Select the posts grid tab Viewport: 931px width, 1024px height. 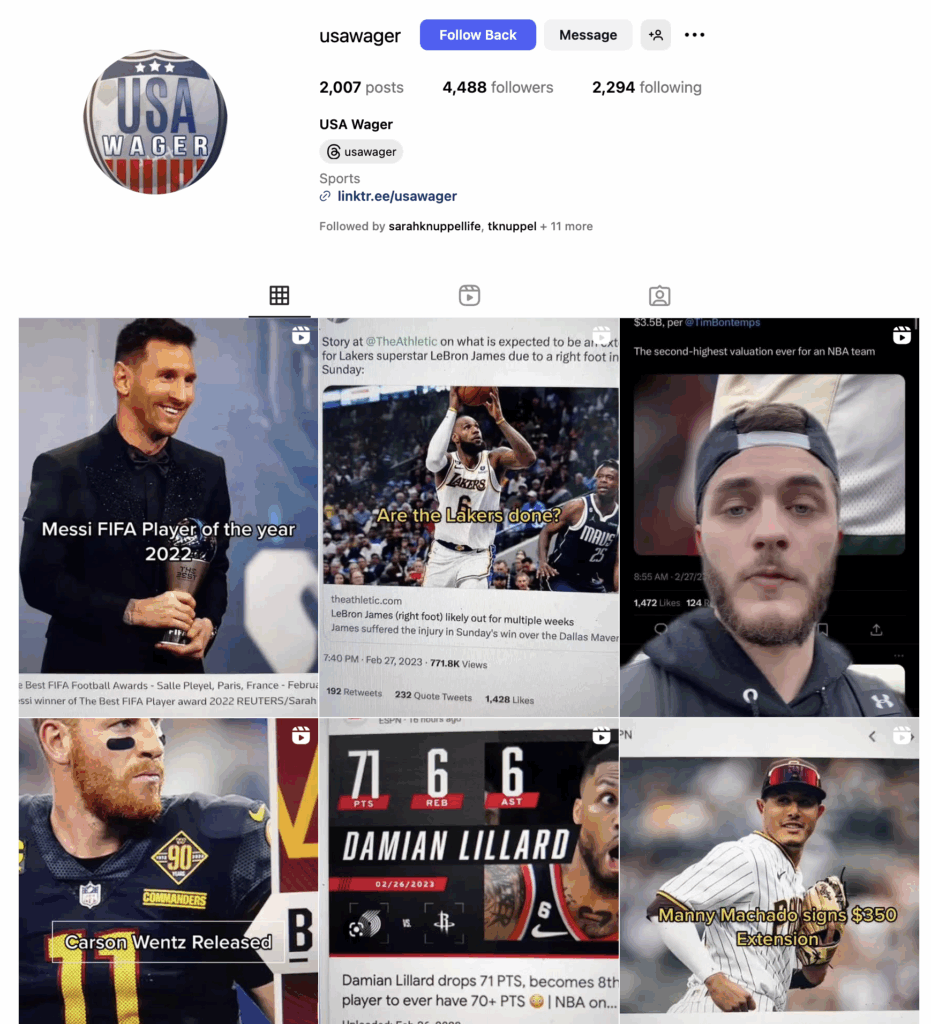pyautogui.click(x=279, y=295)
